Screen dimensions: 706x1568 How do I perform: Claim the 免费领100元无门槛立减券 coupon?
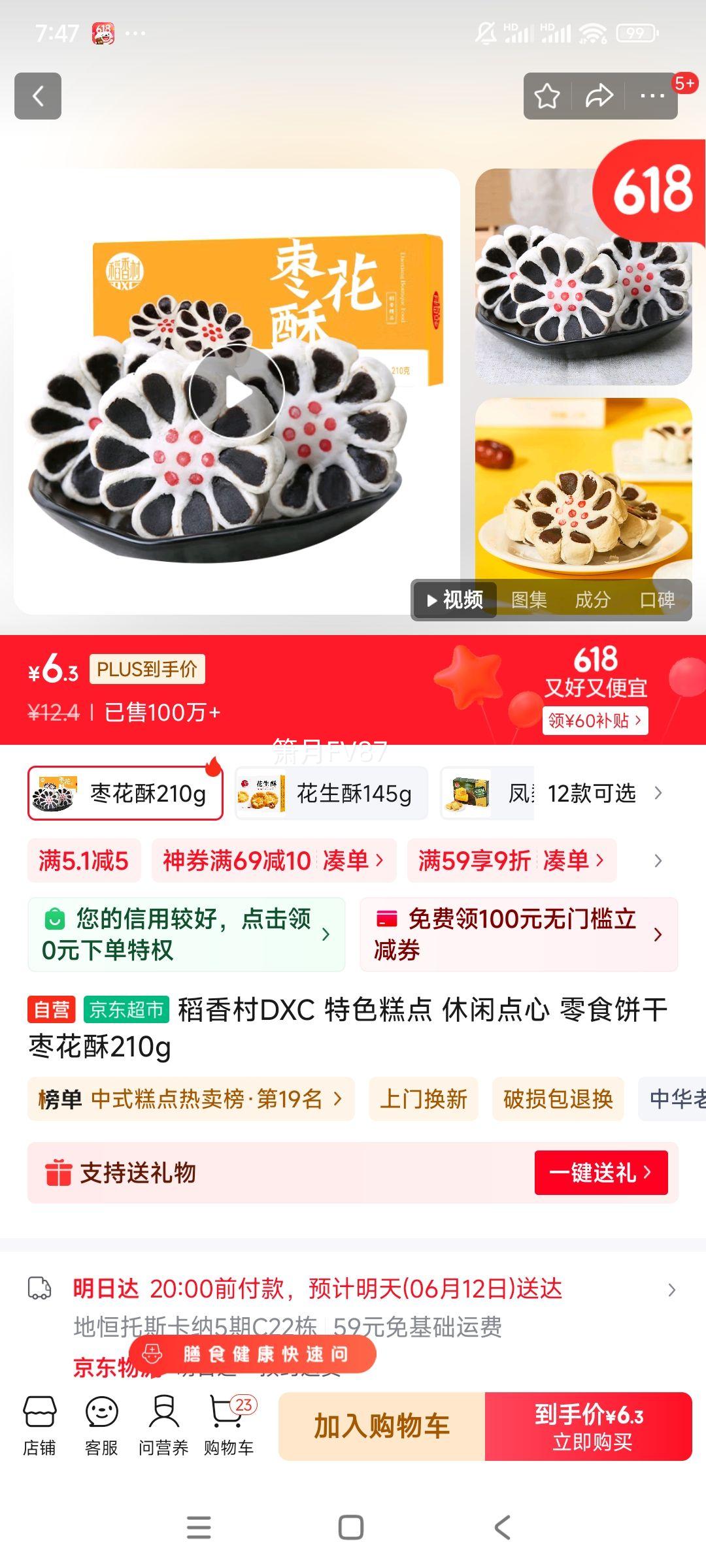[x=518, y=934]
